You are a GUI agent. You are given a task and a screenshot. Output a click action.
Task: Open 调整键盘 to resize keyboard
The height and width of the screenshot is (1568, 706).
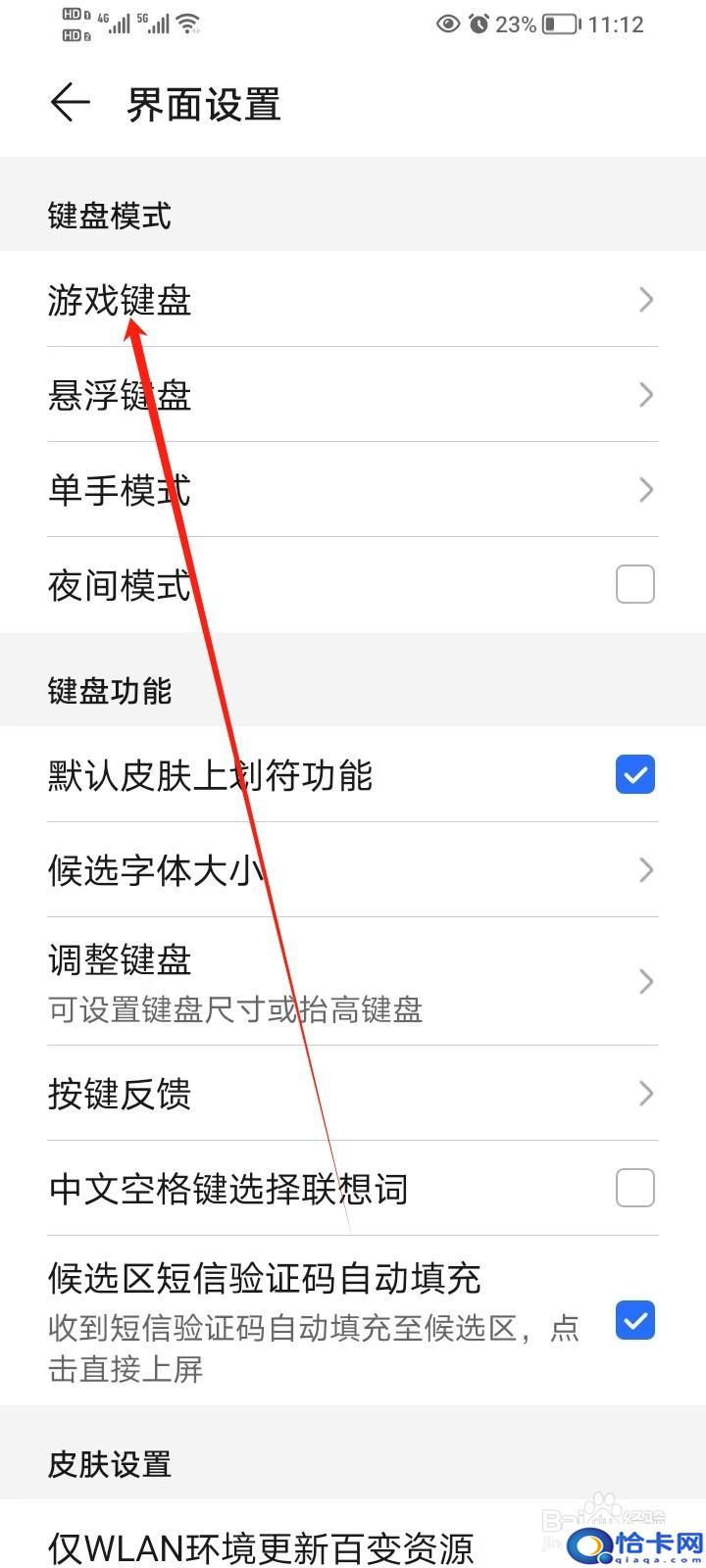click(x=353, y=981)
